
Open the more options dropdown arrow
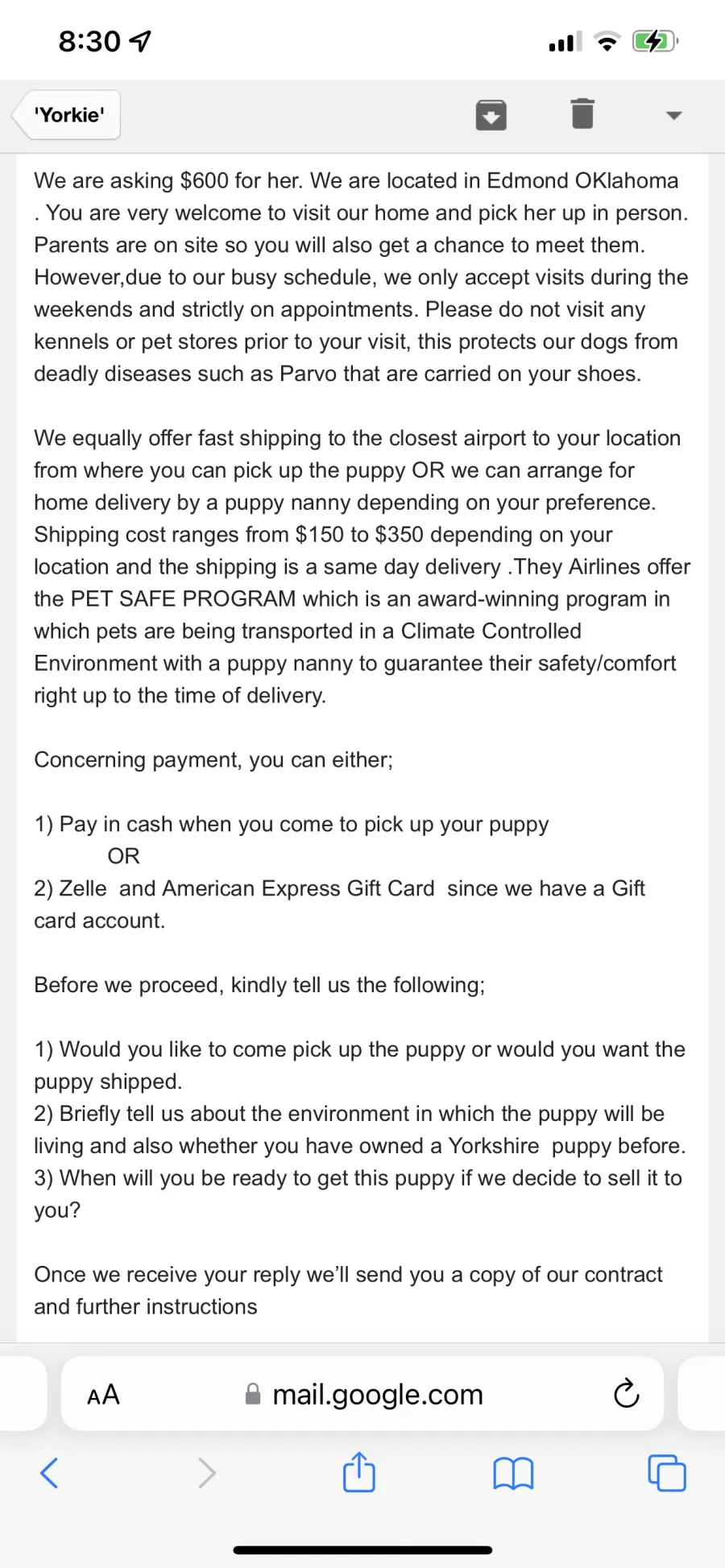[674, 115]
